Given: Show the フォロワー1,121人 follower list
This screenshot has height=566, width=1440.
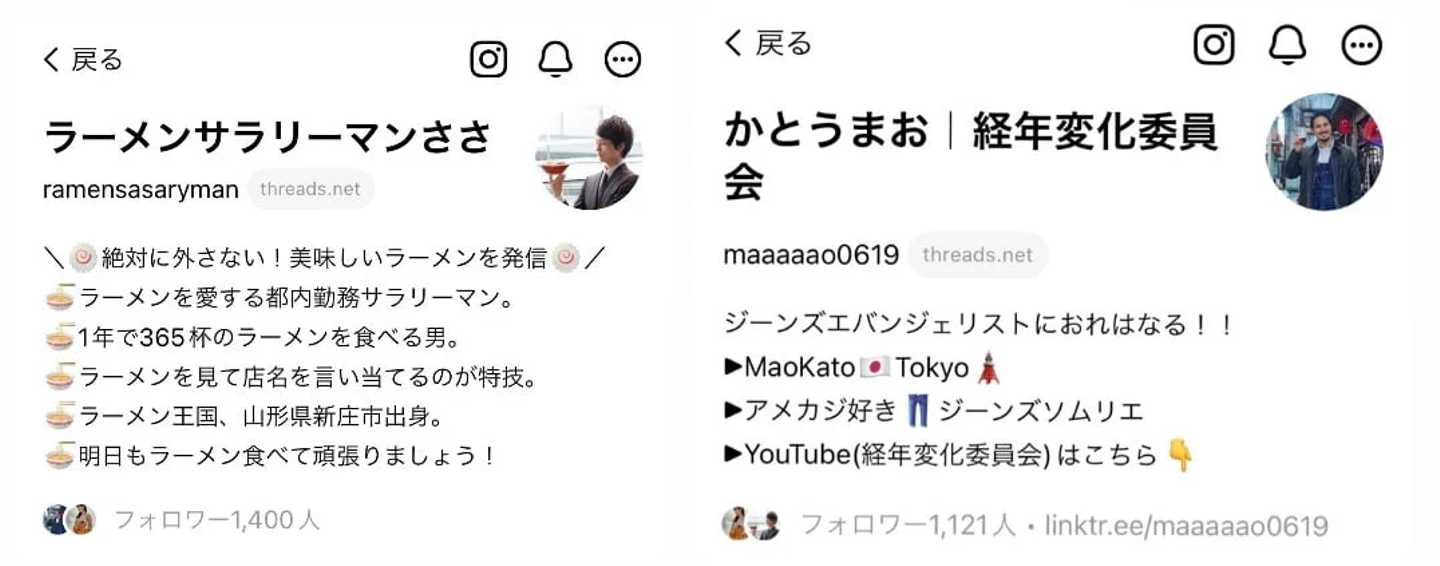Looking at the screenshot, I should [908, 525].
